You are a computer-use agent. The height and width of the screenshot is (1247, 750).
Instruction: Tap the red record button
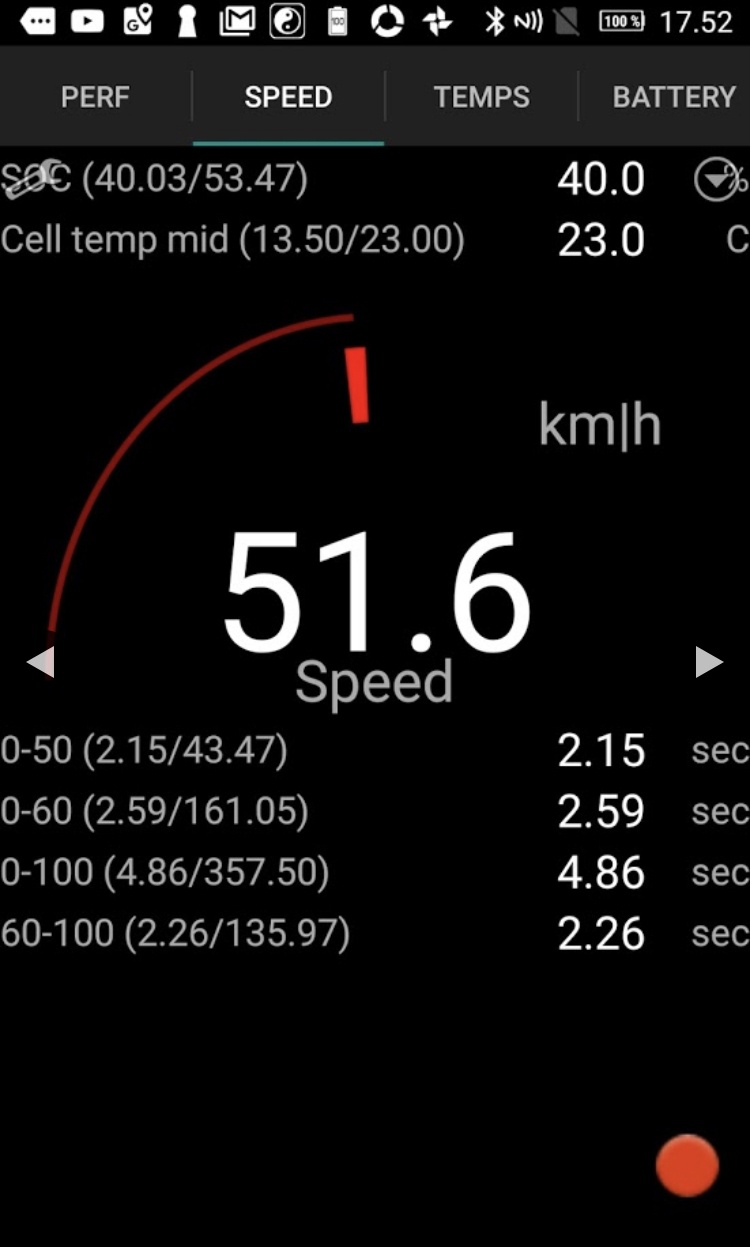687,1166
